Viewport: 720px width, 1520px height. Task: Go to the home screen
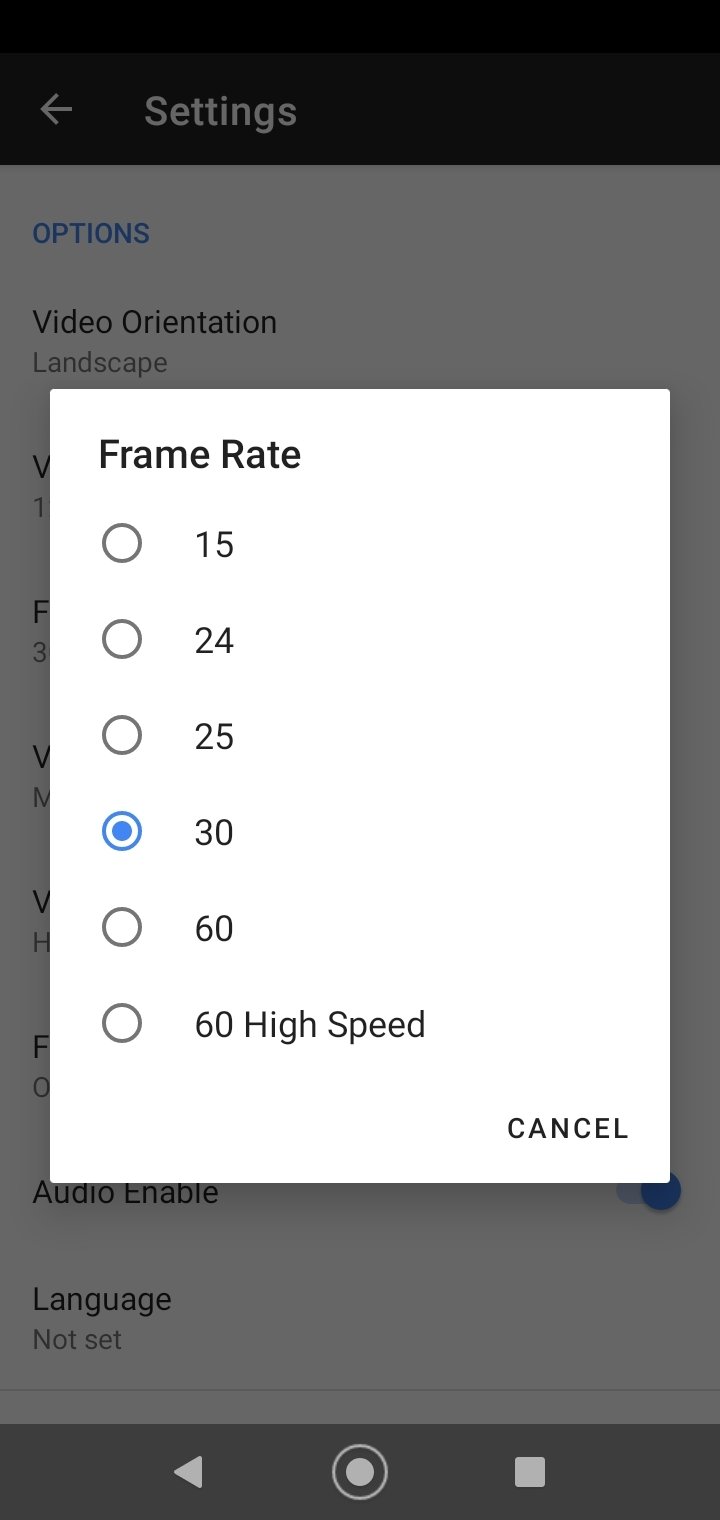click(360, 1472)
